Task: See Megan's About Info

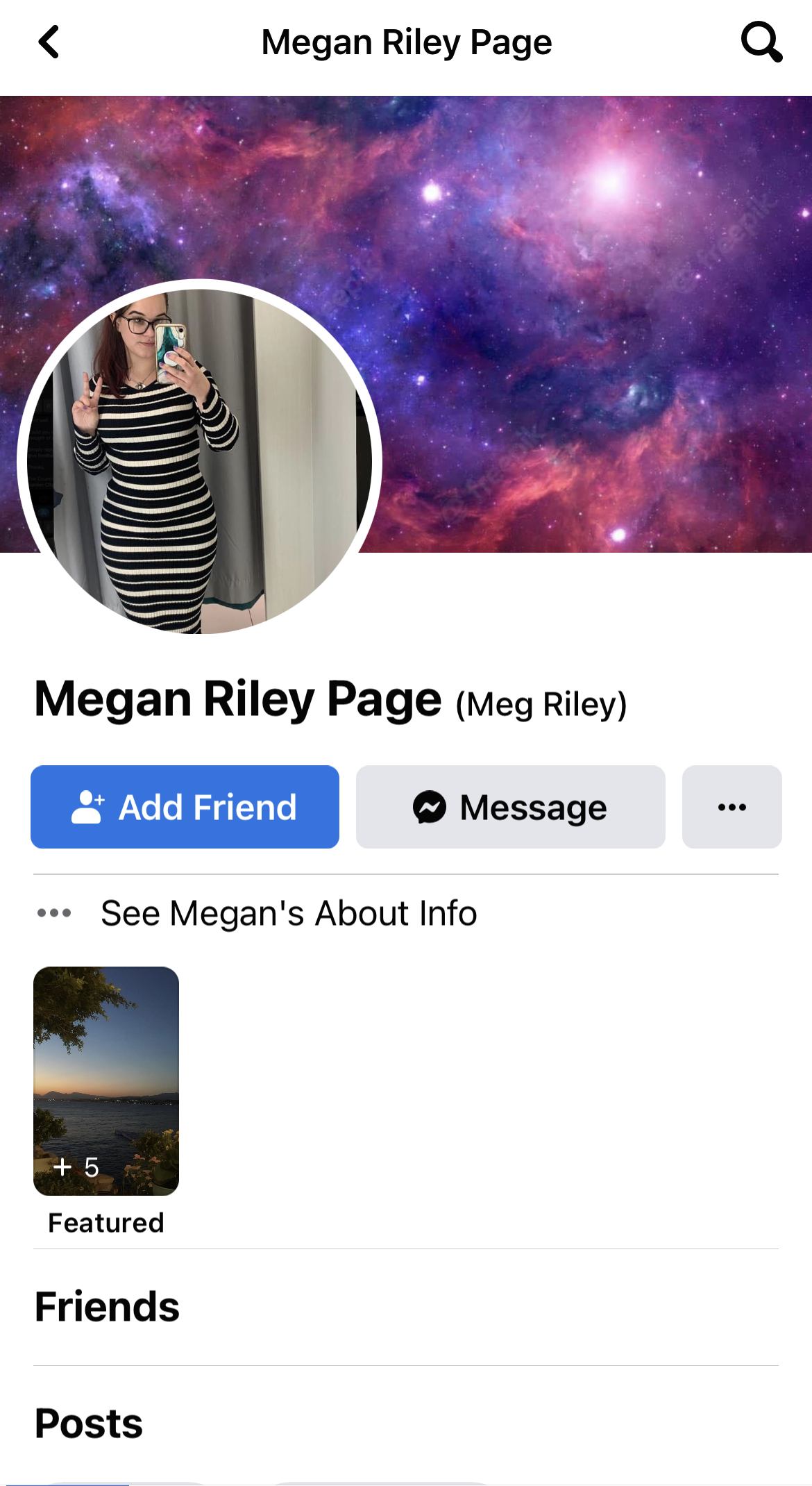Action: 288,913
